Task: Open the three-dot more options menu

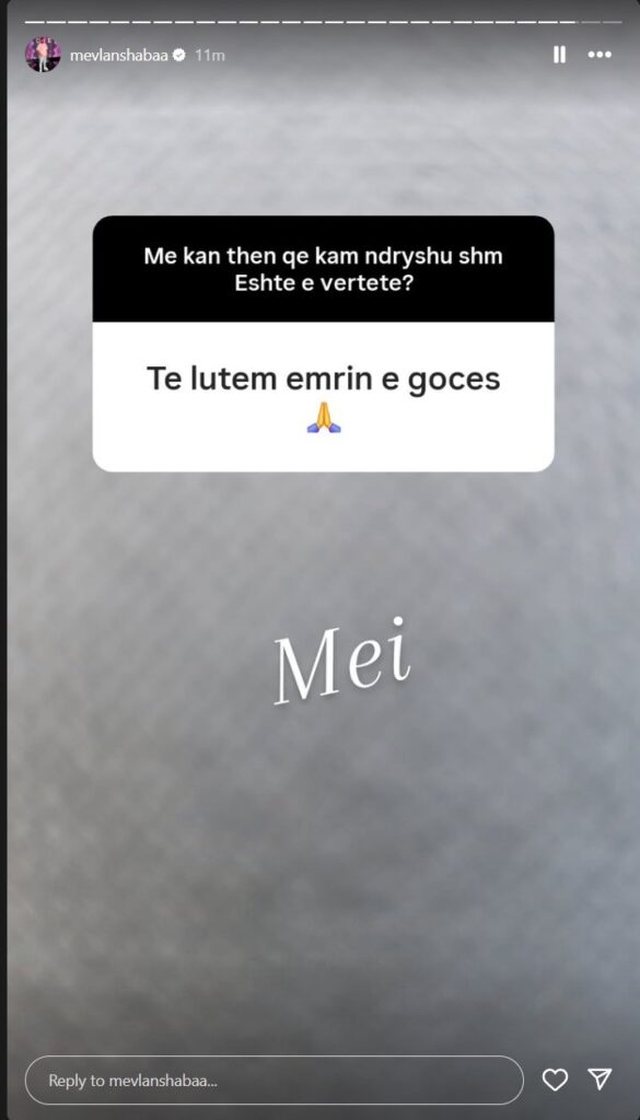Action: pos(599,55)
